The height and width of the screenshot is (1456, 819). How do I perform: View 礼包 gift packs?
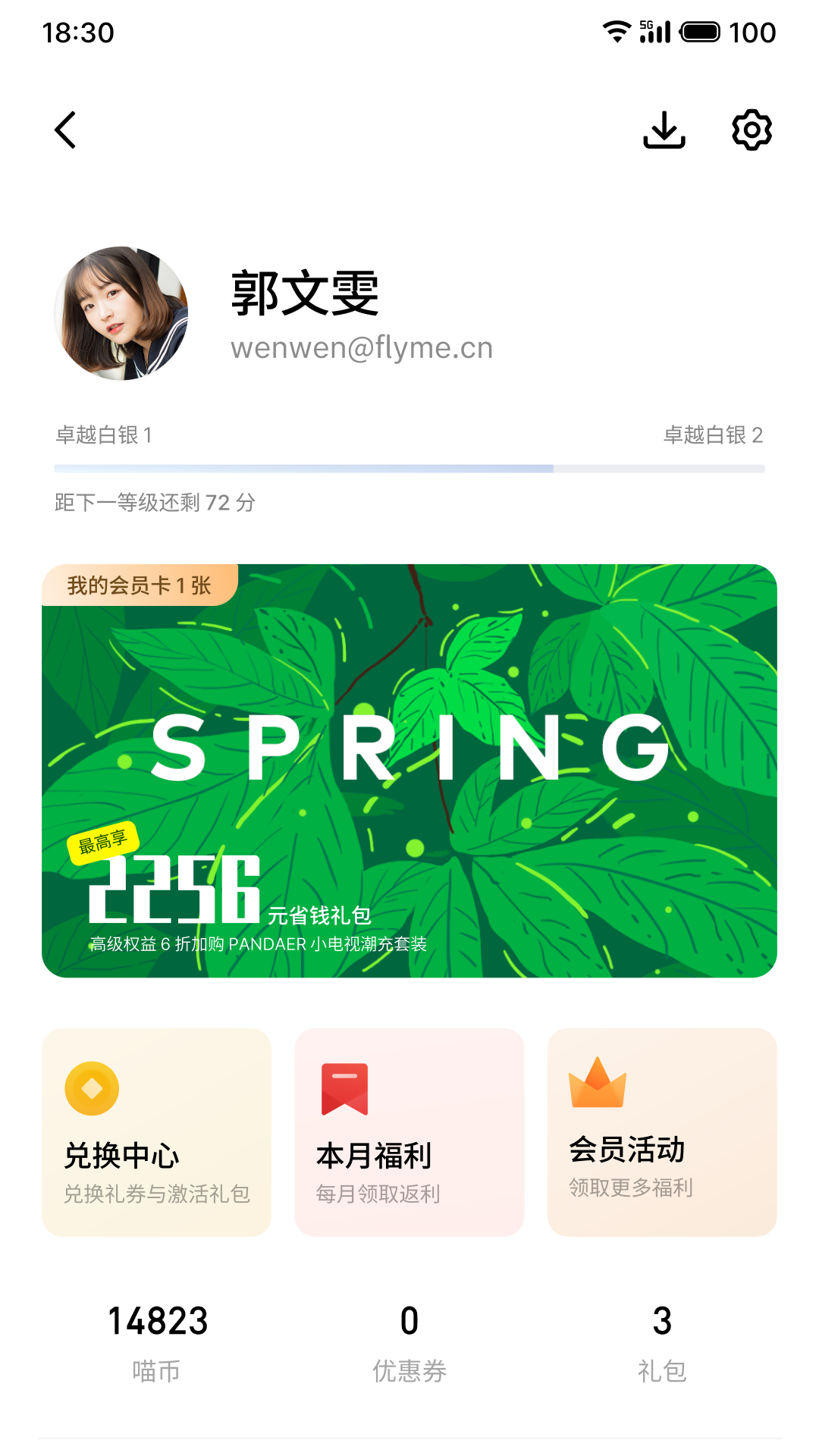click(x=662, y=1341)
